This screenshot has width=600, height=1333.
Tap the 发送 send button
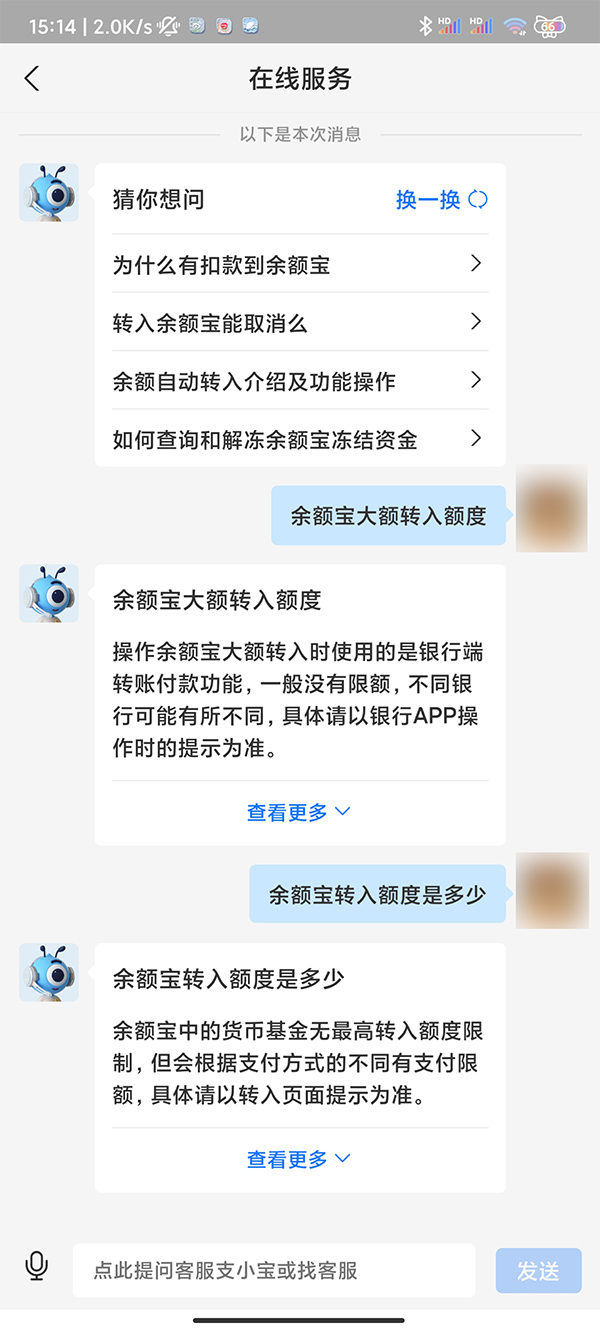click(538, 1271)
